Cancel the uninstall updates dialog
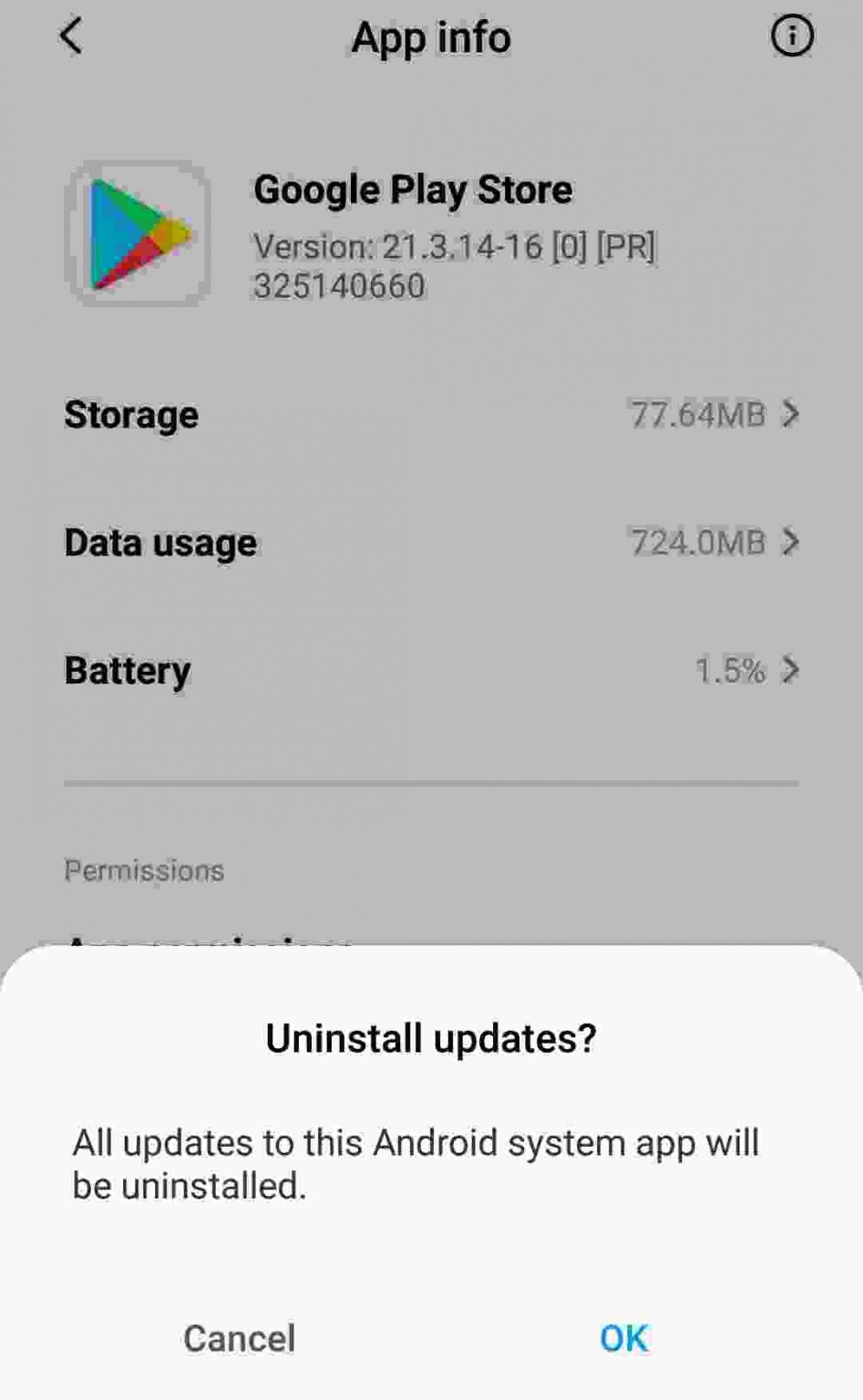 [x=240, y=1338]
